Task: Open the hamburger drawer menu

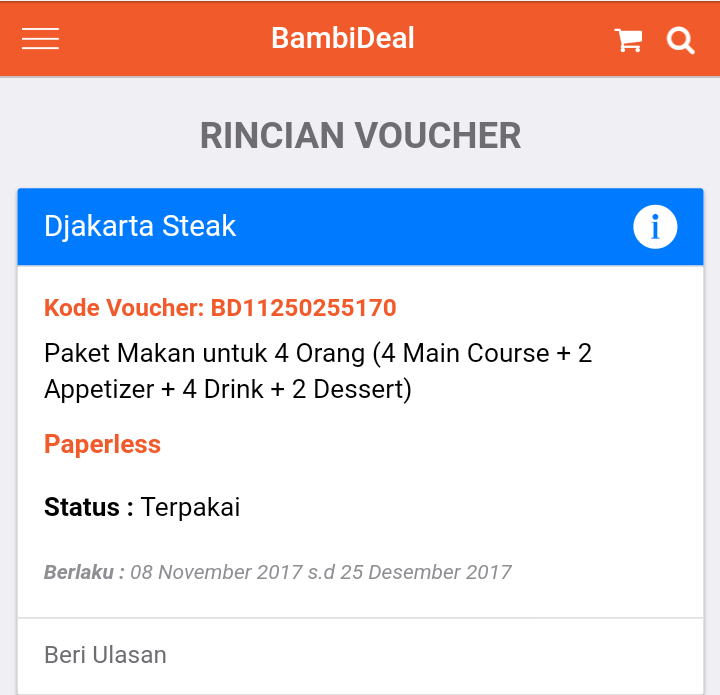Action: [x=41, y=39]
